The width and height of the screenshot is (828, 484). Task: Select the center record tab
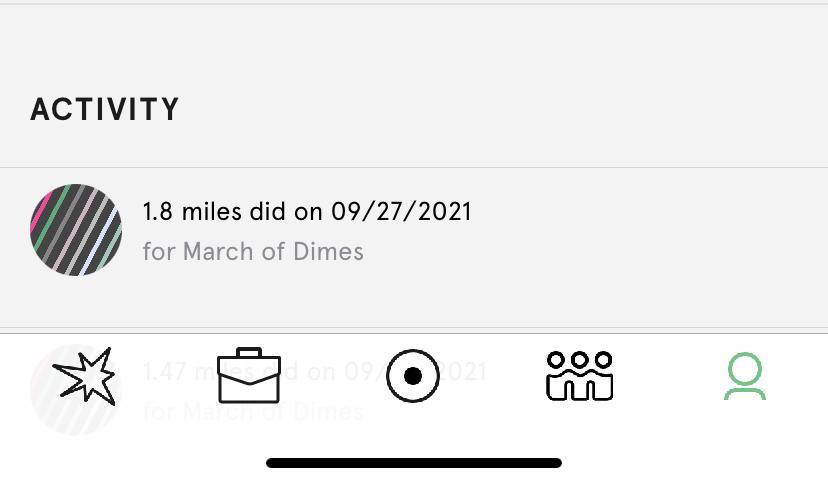(412, 376)
